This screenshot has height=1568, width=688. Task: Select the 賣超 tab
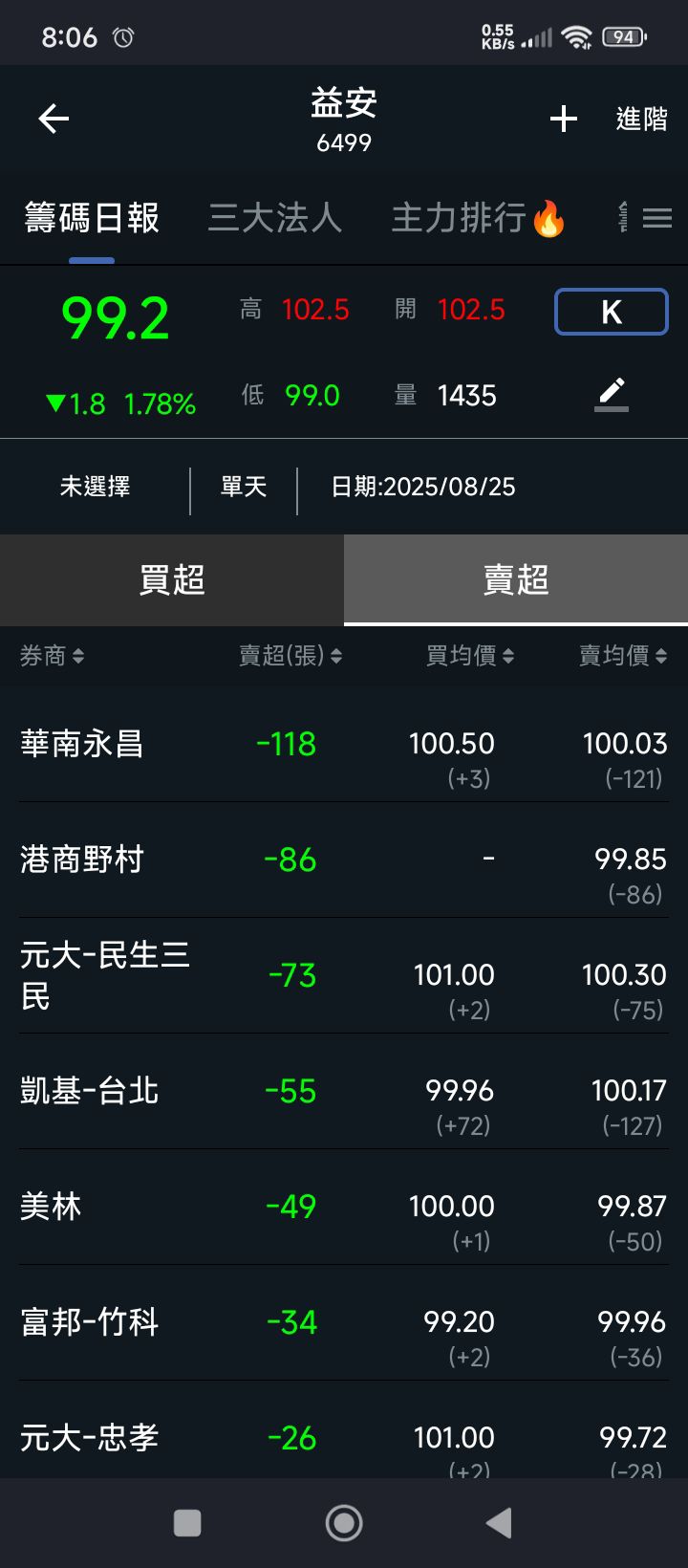[516, 579]
